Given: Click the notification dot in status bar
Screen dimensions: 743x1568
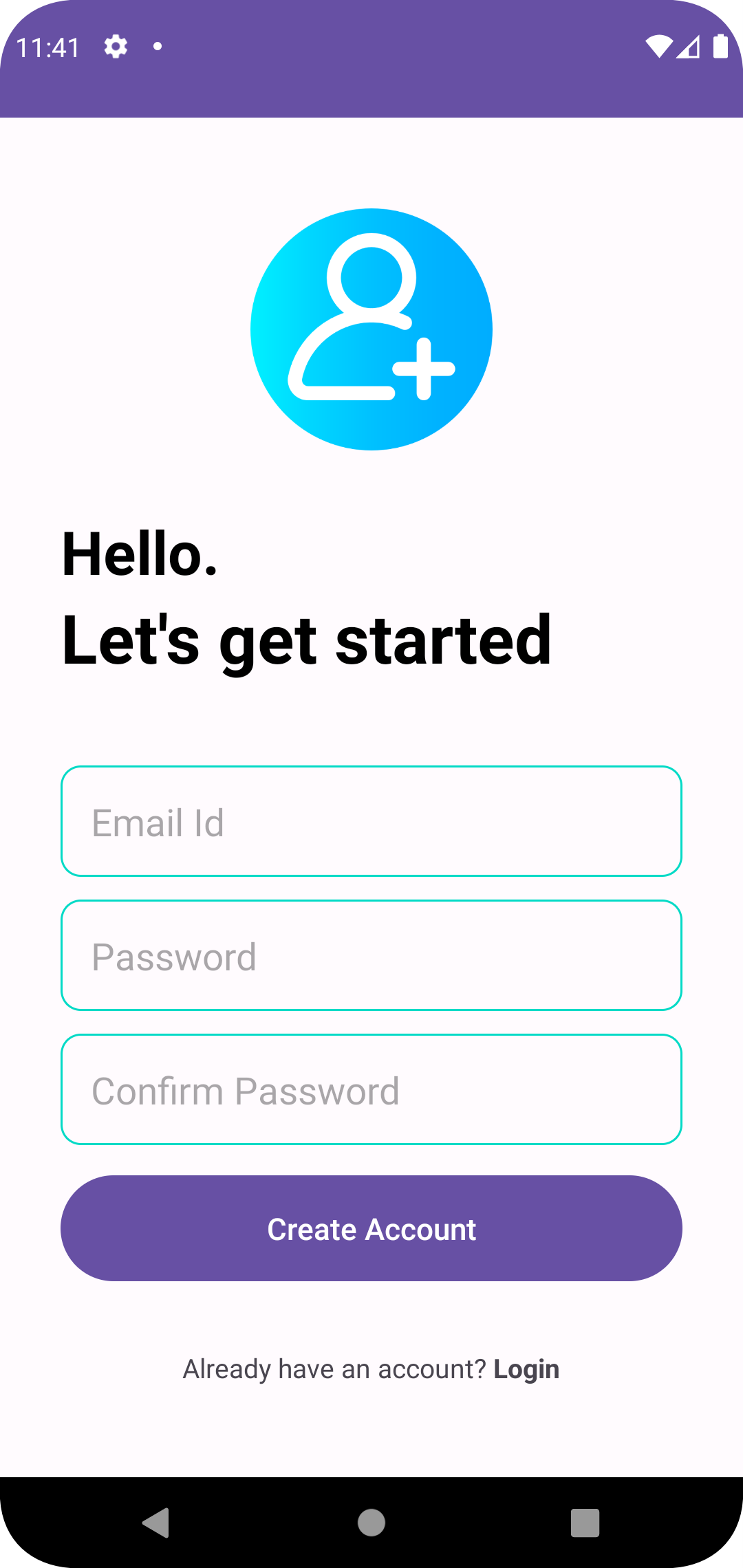Looking at the screenshot, I should (x=157, y=46).
